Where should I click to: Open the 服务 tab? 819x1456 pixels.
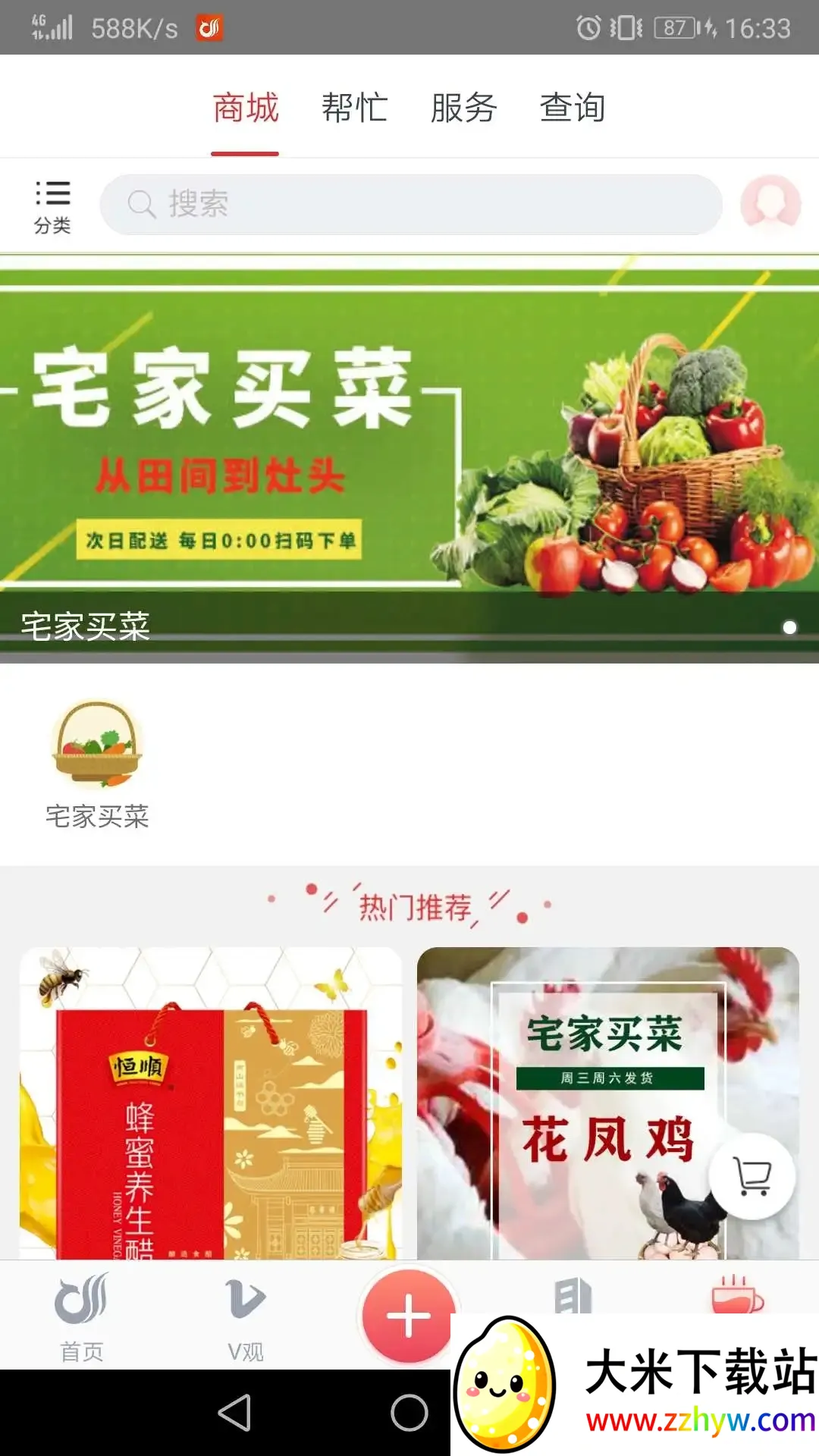pos(463,108)
